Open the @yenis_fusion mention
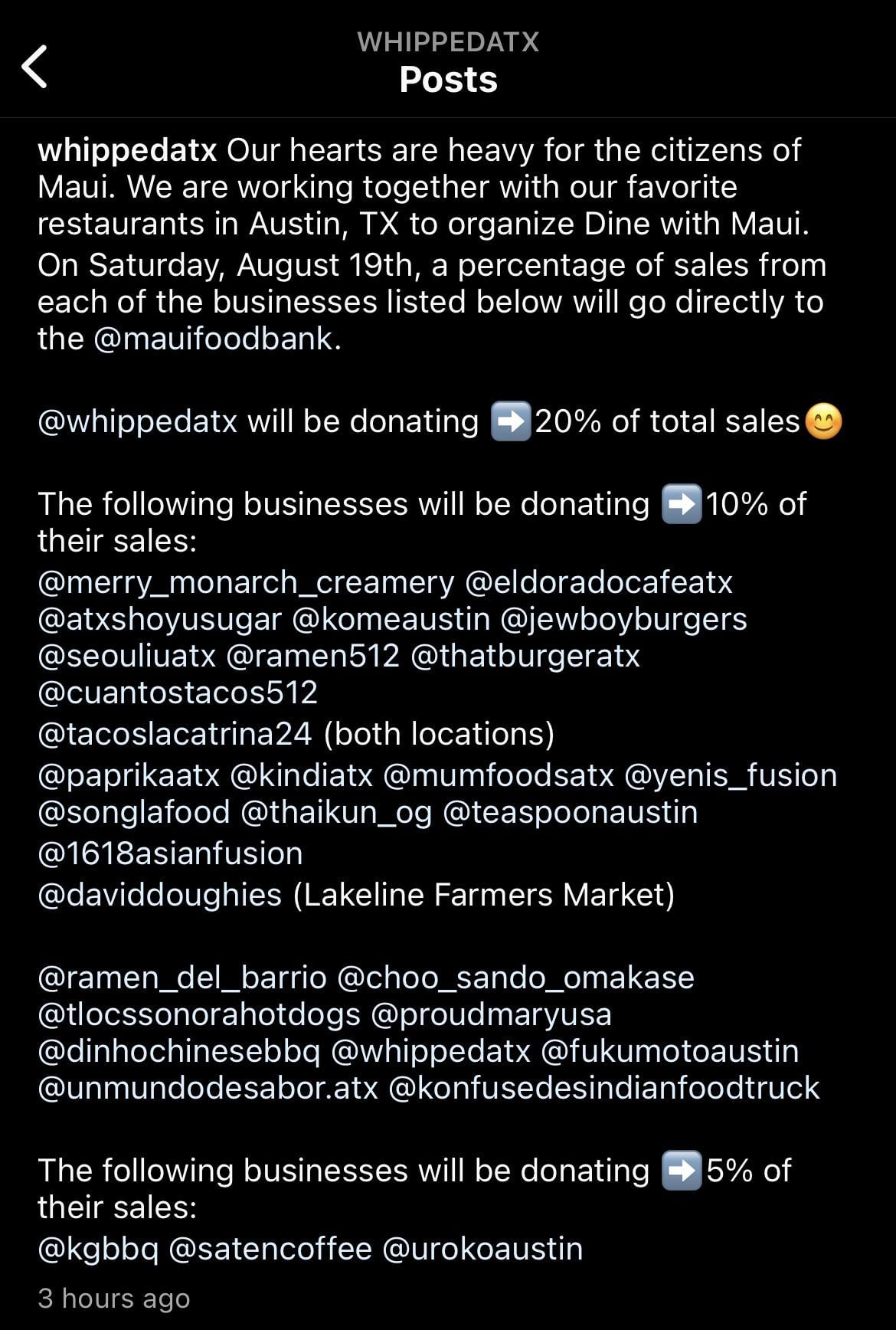The height and width of the screenshot is (1330, 896). tap(731, 776)
